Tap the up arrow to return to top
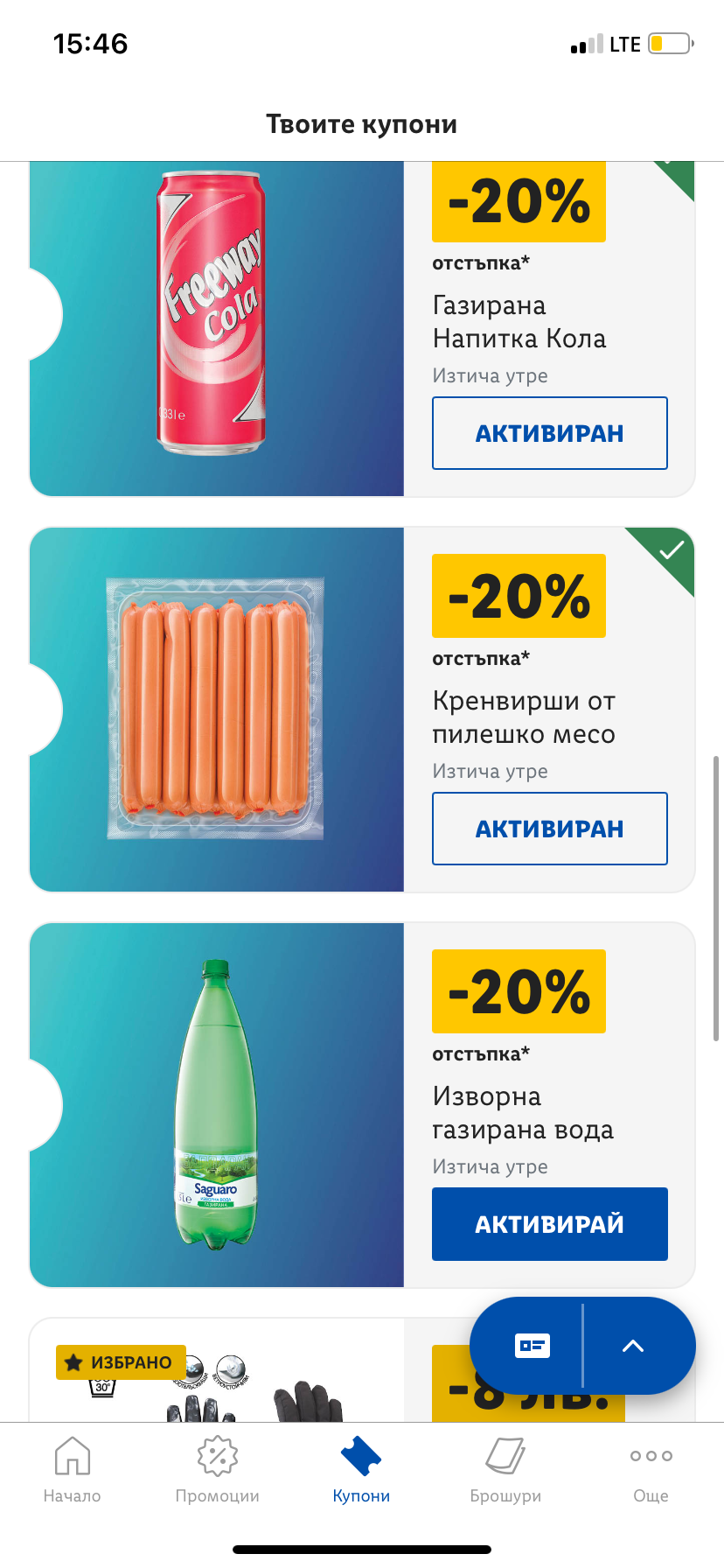This screenshot has width=724, height=1568. (633, 1346)
